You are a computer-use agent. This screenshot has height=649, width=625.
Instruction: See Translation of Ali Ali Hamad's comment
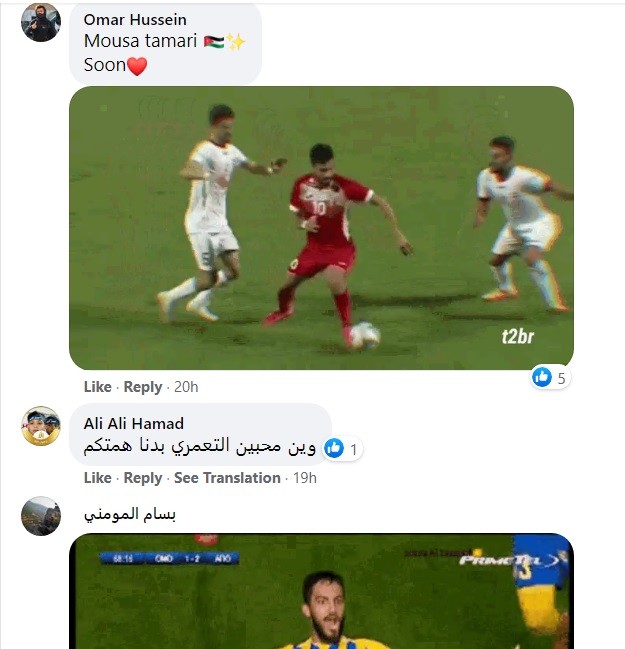[x=227, y=478]
